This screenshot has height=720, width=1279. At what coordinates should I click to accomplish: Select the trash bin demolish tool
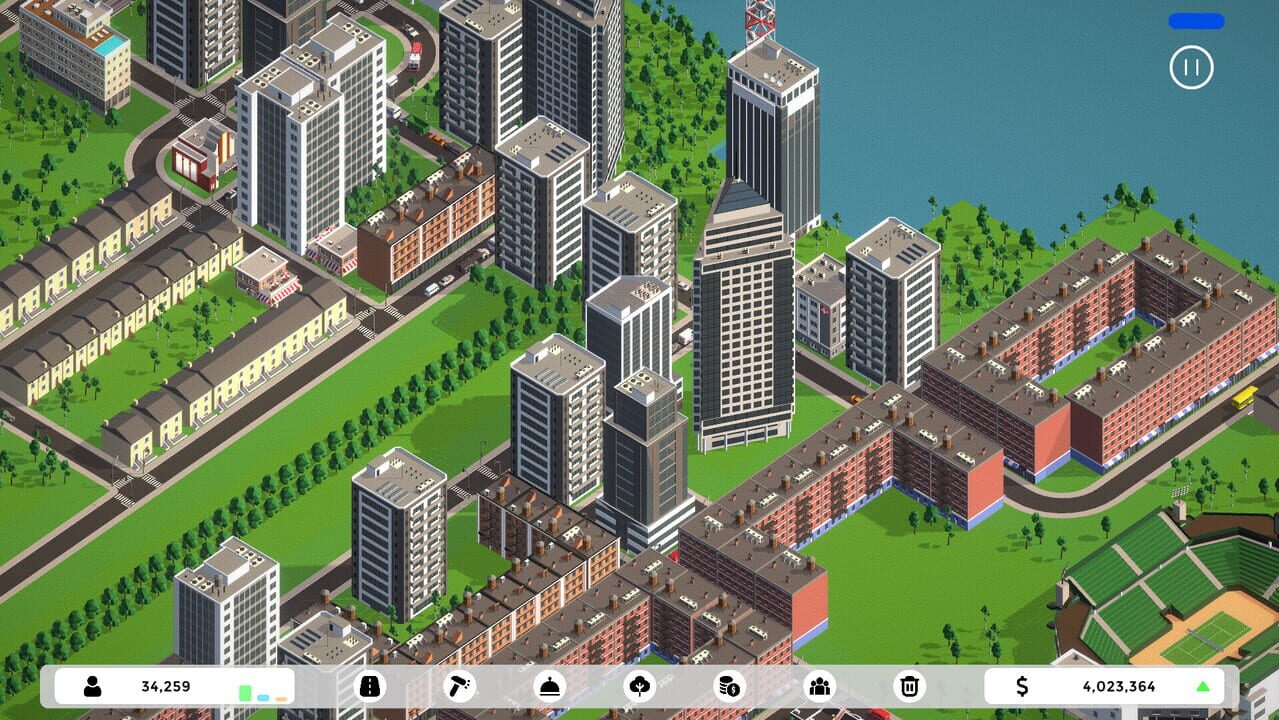point(909,686)
